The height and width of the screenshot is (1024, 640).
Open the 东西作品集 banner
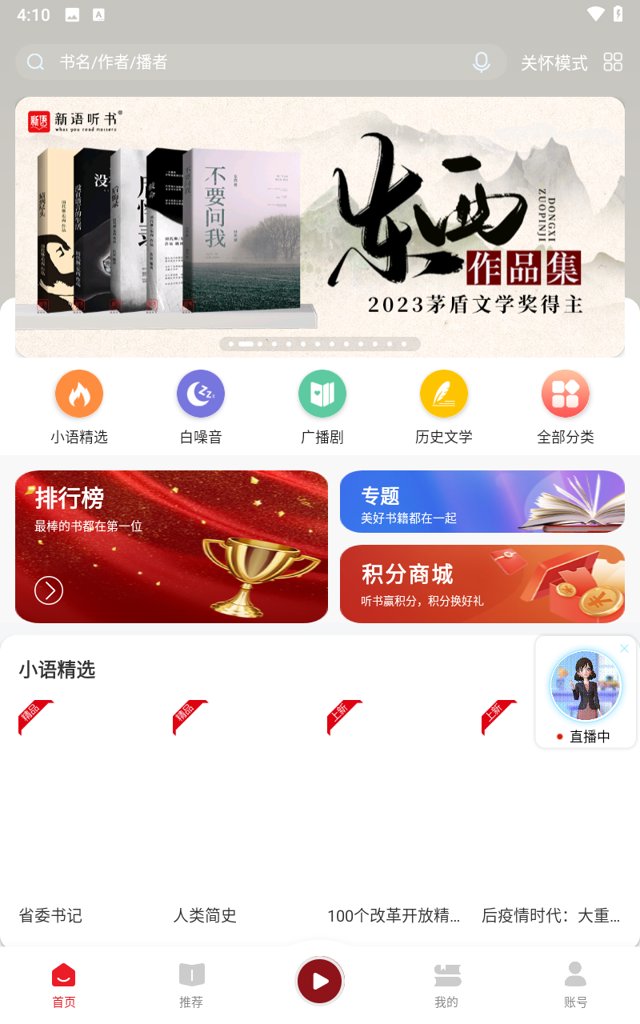320,226
